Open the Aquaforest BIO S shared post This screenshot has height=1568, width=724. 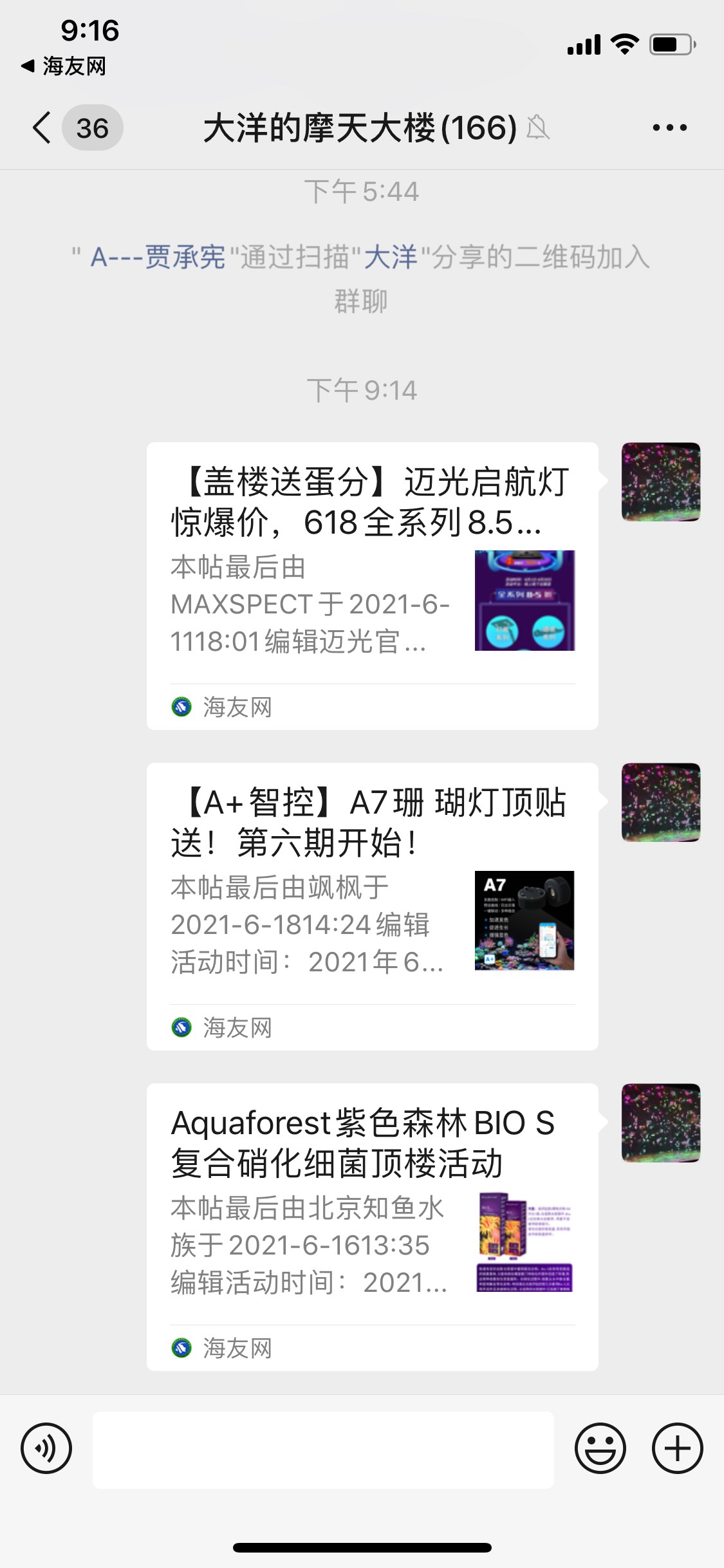coord(372,1227)
